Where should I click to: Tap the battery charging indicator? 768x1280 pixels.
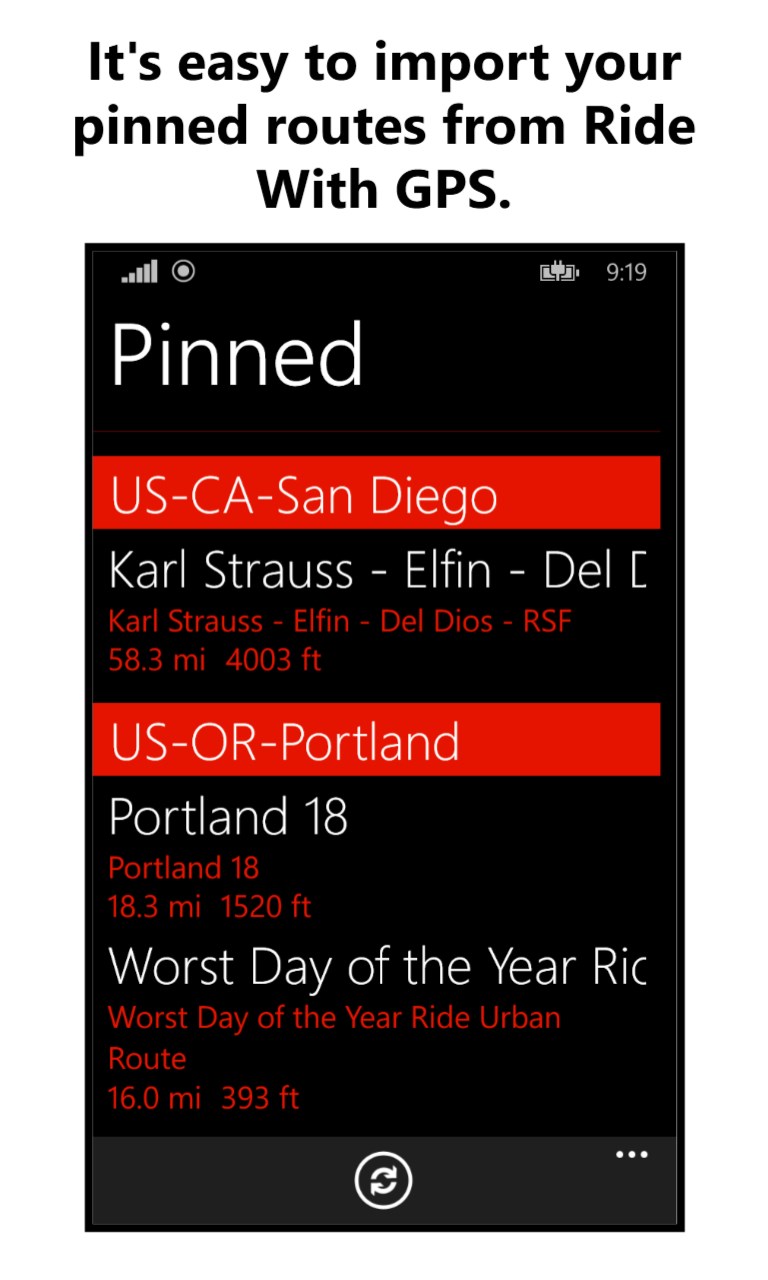point(559,271)
